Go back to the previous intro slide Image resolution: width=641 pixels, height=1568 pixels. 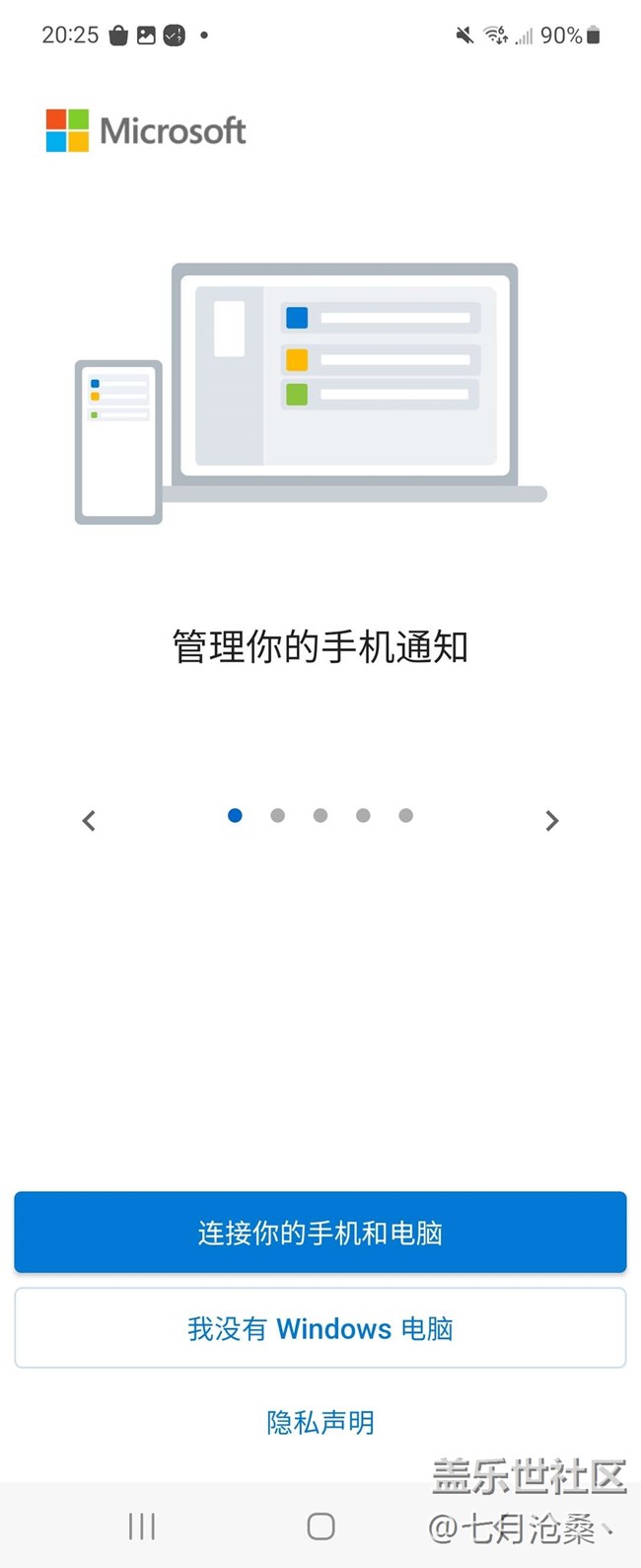[x=89, y=820]
